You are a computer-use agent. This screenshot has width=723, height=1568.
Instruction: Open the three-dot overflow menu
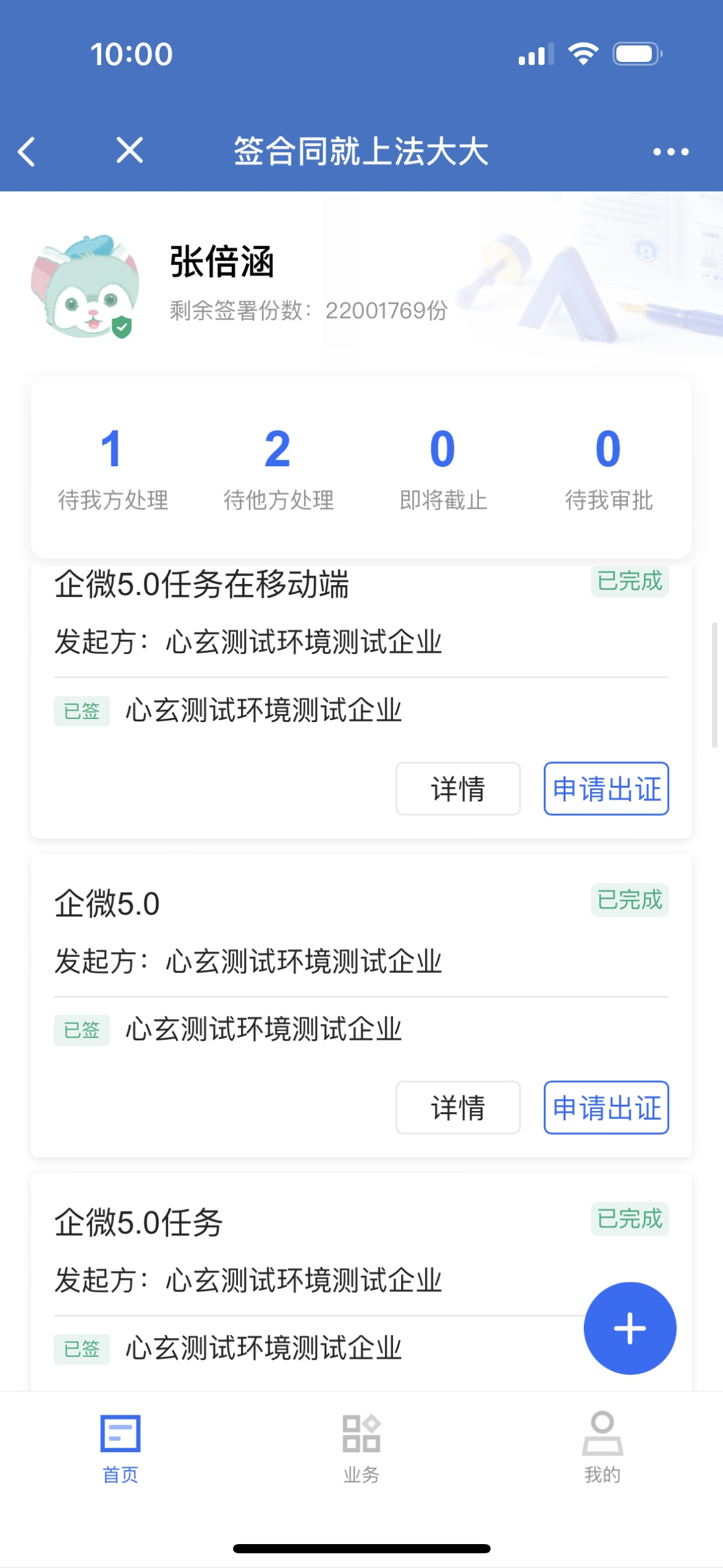[671, 152]
